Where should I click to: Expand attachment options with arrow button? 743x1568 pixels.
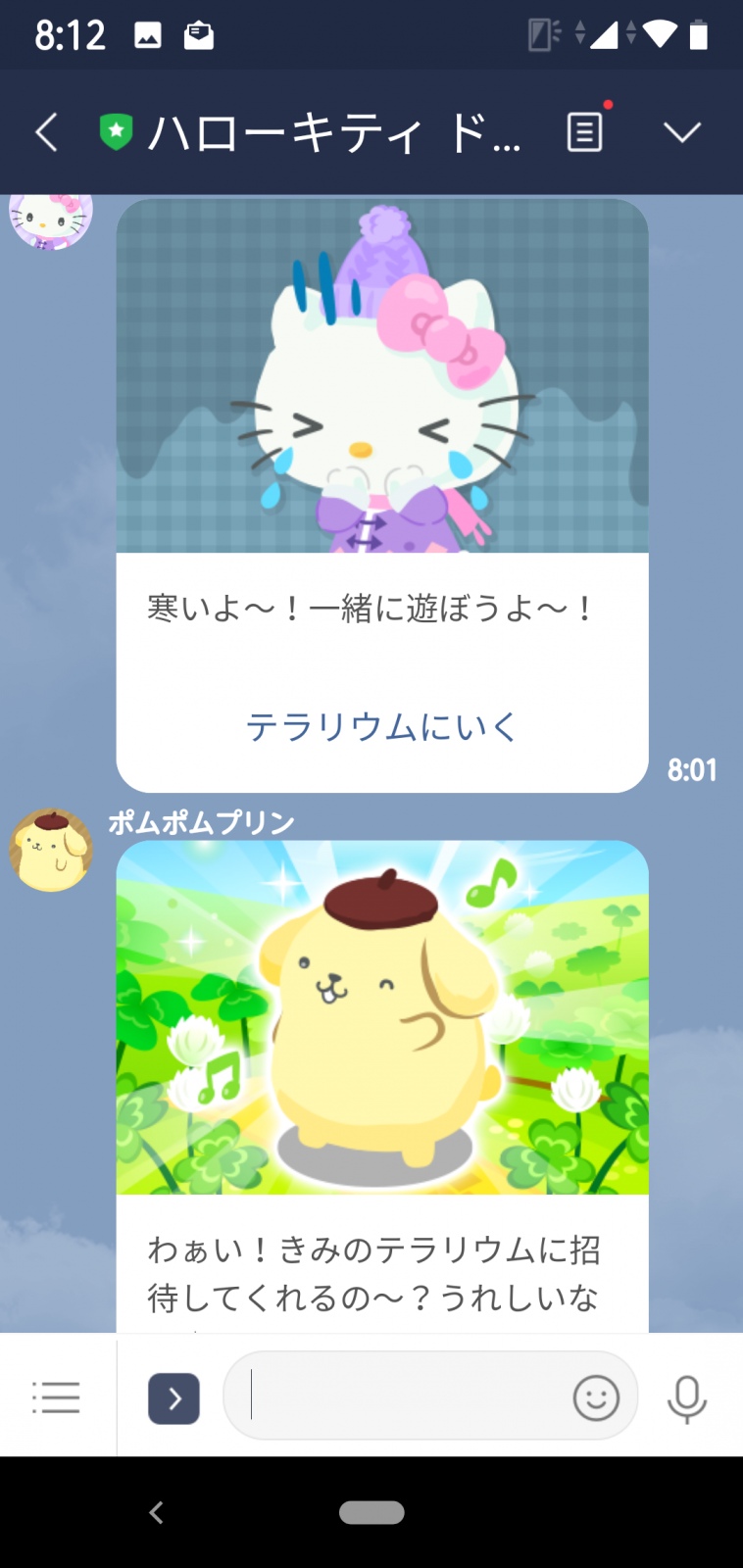pos(173,1398)
